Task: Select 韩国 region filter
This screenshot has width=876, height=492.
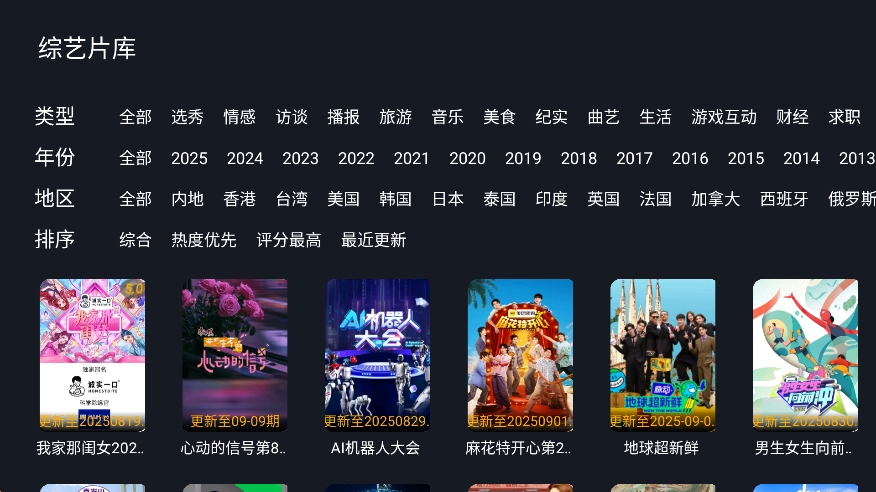Action: pyautogui.click(x=395, y=199)
